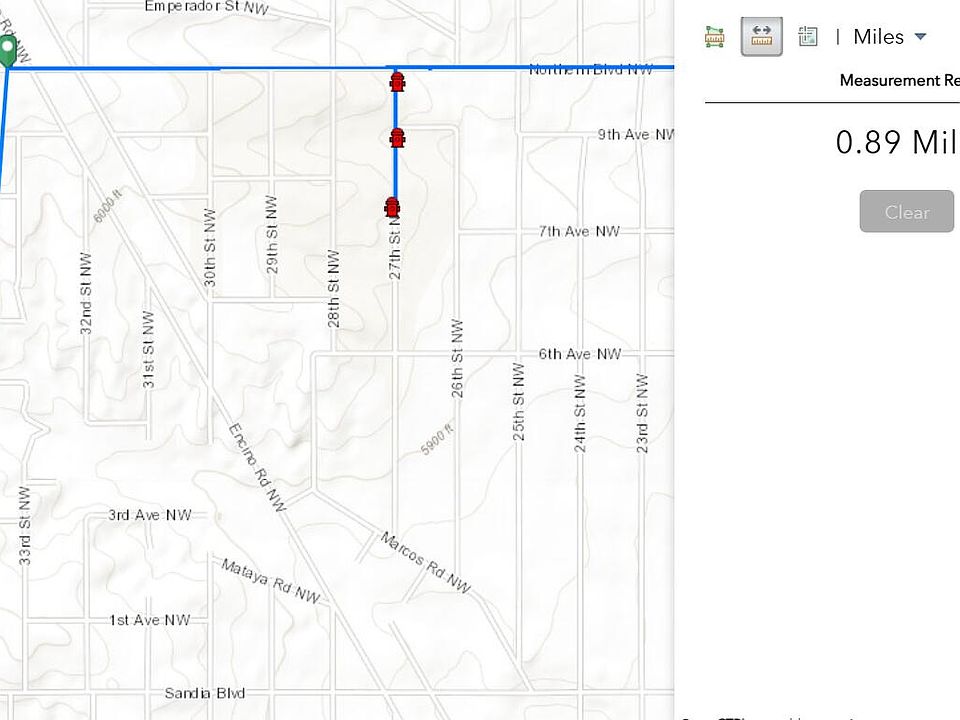Tap the green location pin marker

9,50
